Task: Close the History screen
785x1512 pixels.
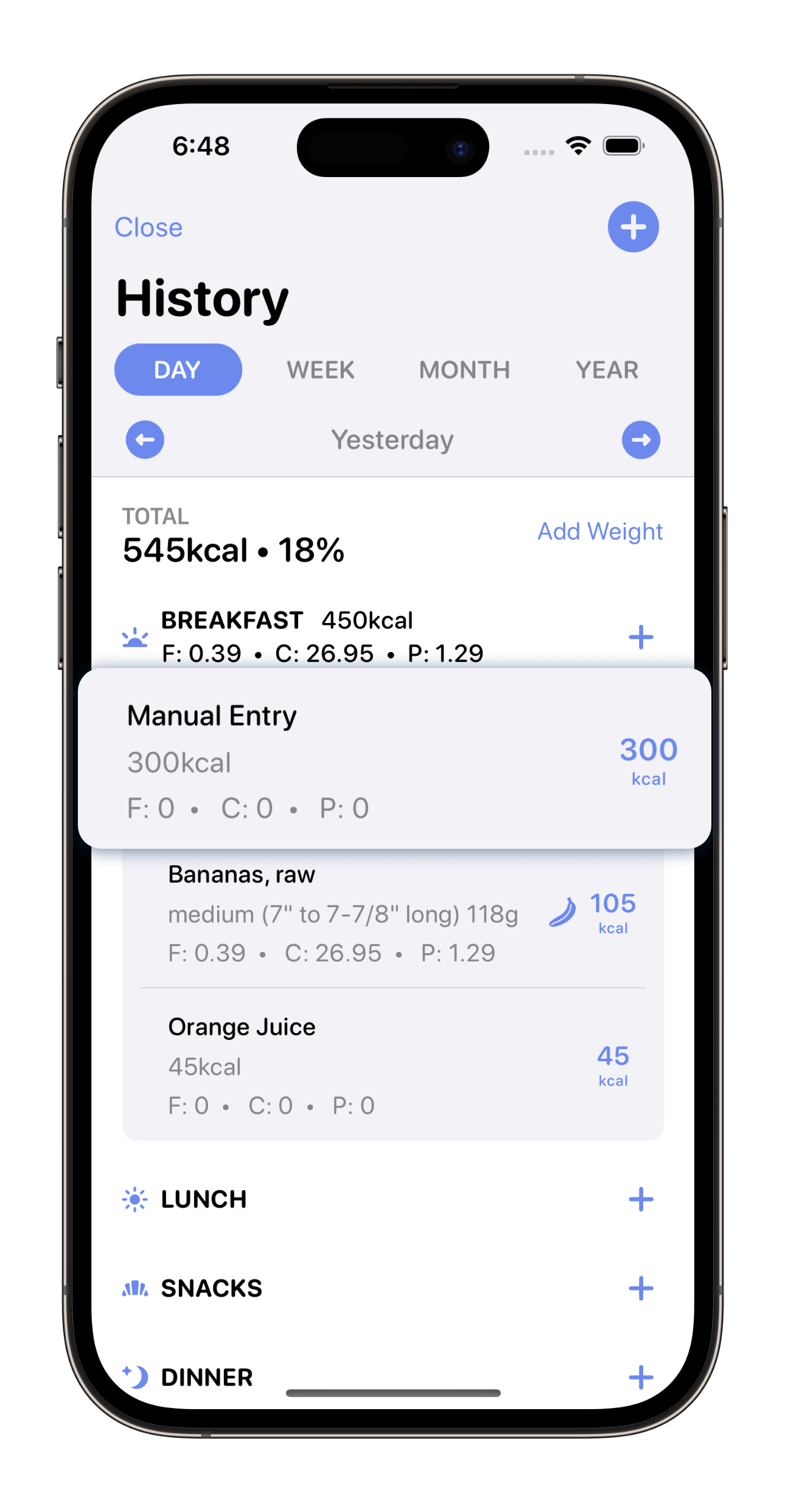Action: [x=148, y=228]
